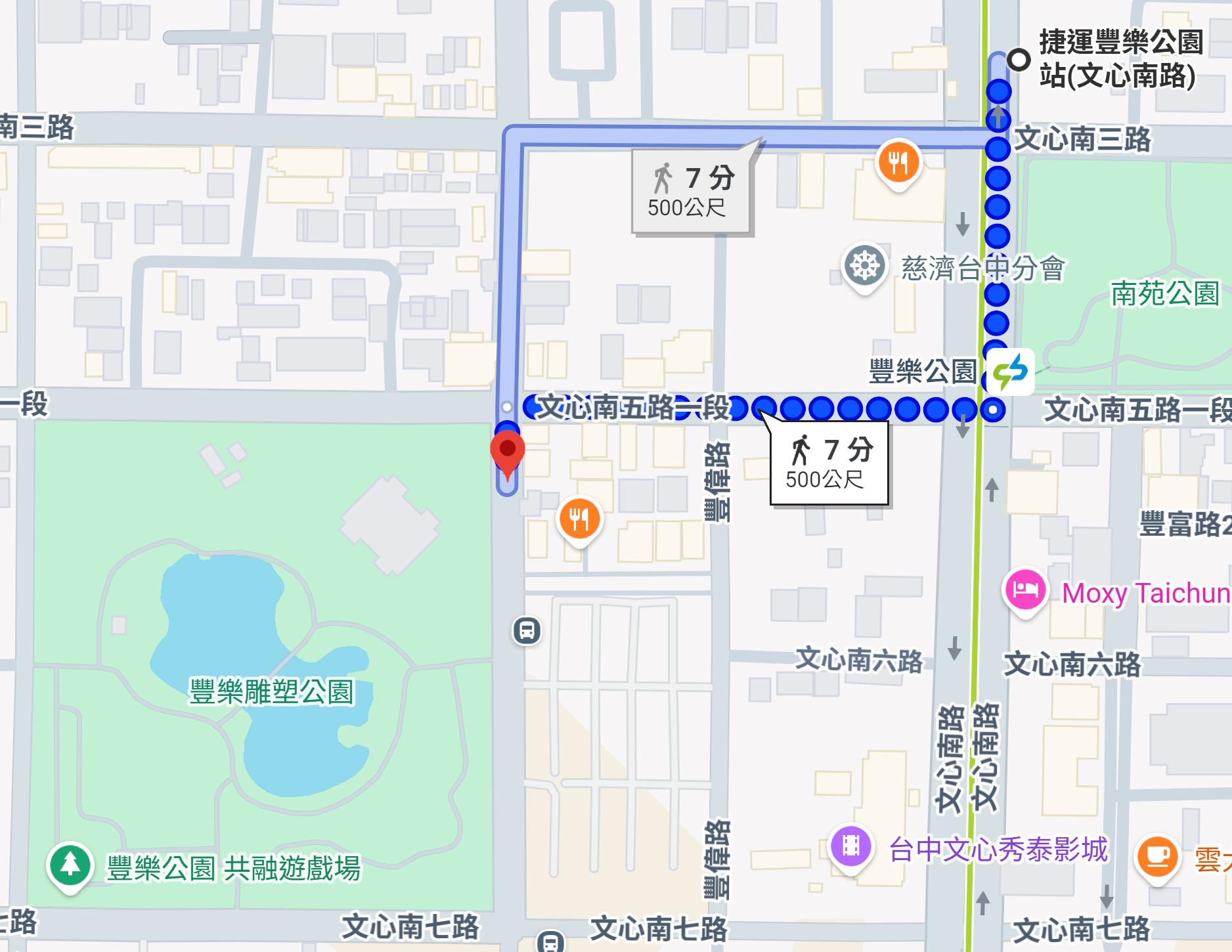Open the restaurant marker near 文心南三路
The image size is (1232, 952).
(898, 162)
